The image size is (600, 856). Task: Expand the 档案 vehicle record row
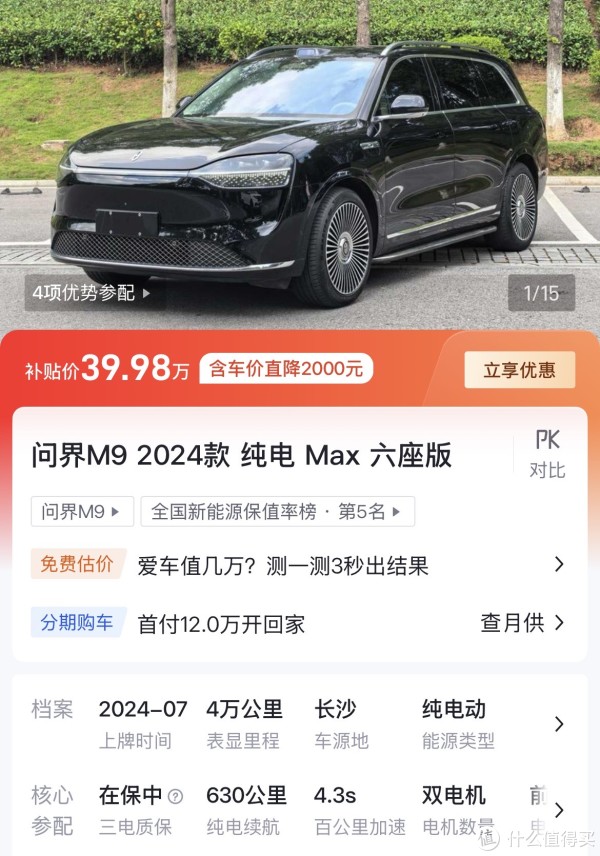(x=559, y=724)
